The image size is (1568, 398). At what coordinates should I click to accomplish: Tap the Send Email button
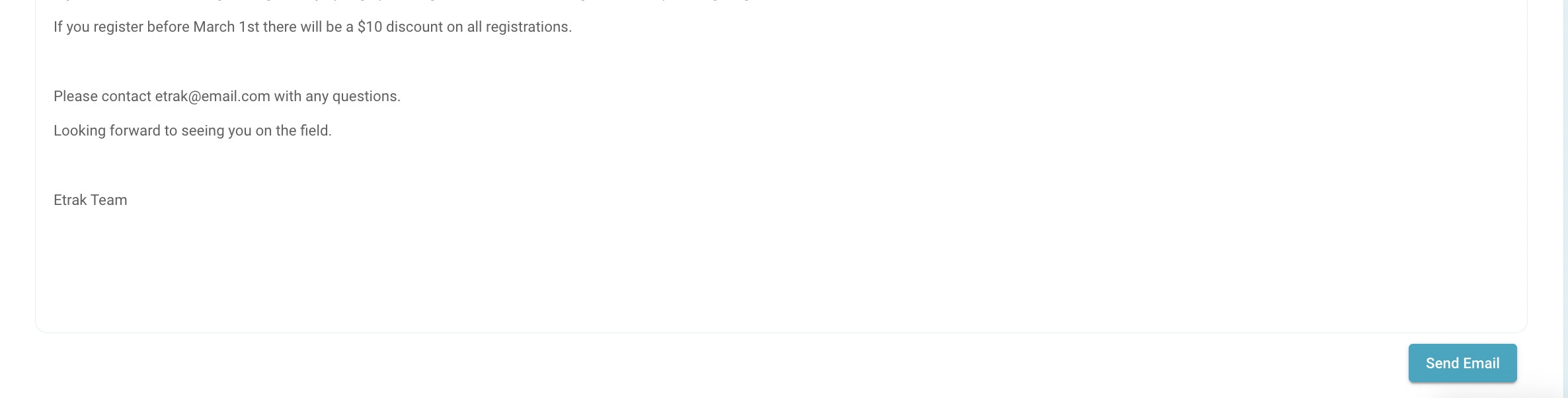[x=1462, y=363]
